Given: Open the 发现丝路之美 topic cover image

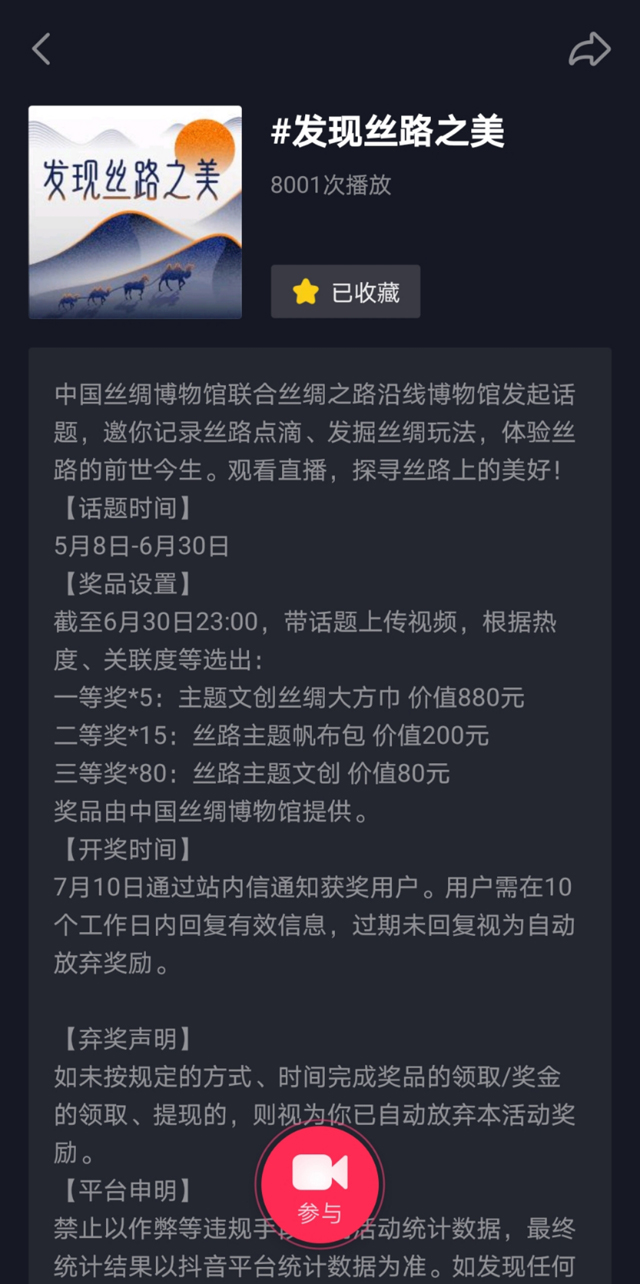Looking at the screenshot, I should tap(135, 212).
